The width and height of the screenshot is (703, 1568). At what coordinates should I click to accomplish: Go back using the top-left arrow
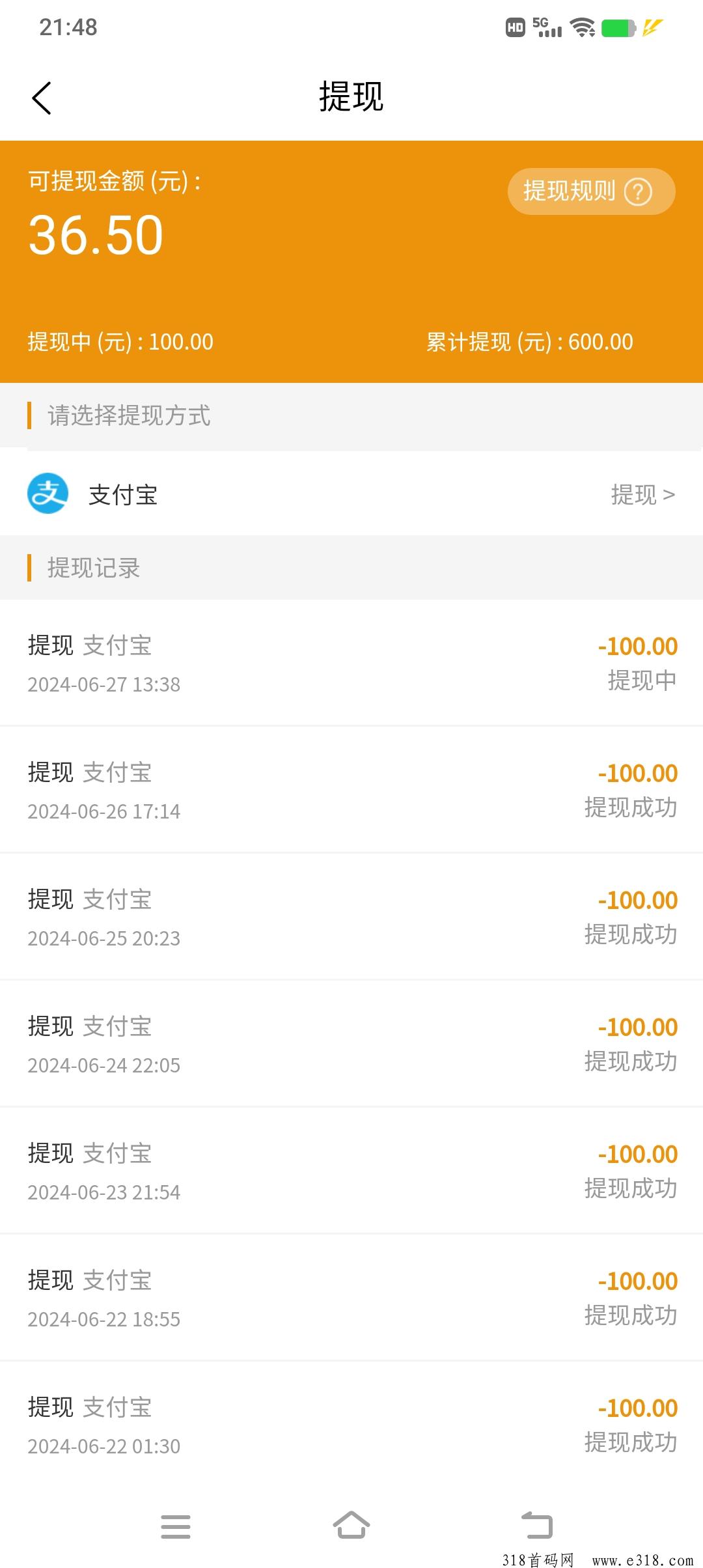pos(42,98)
